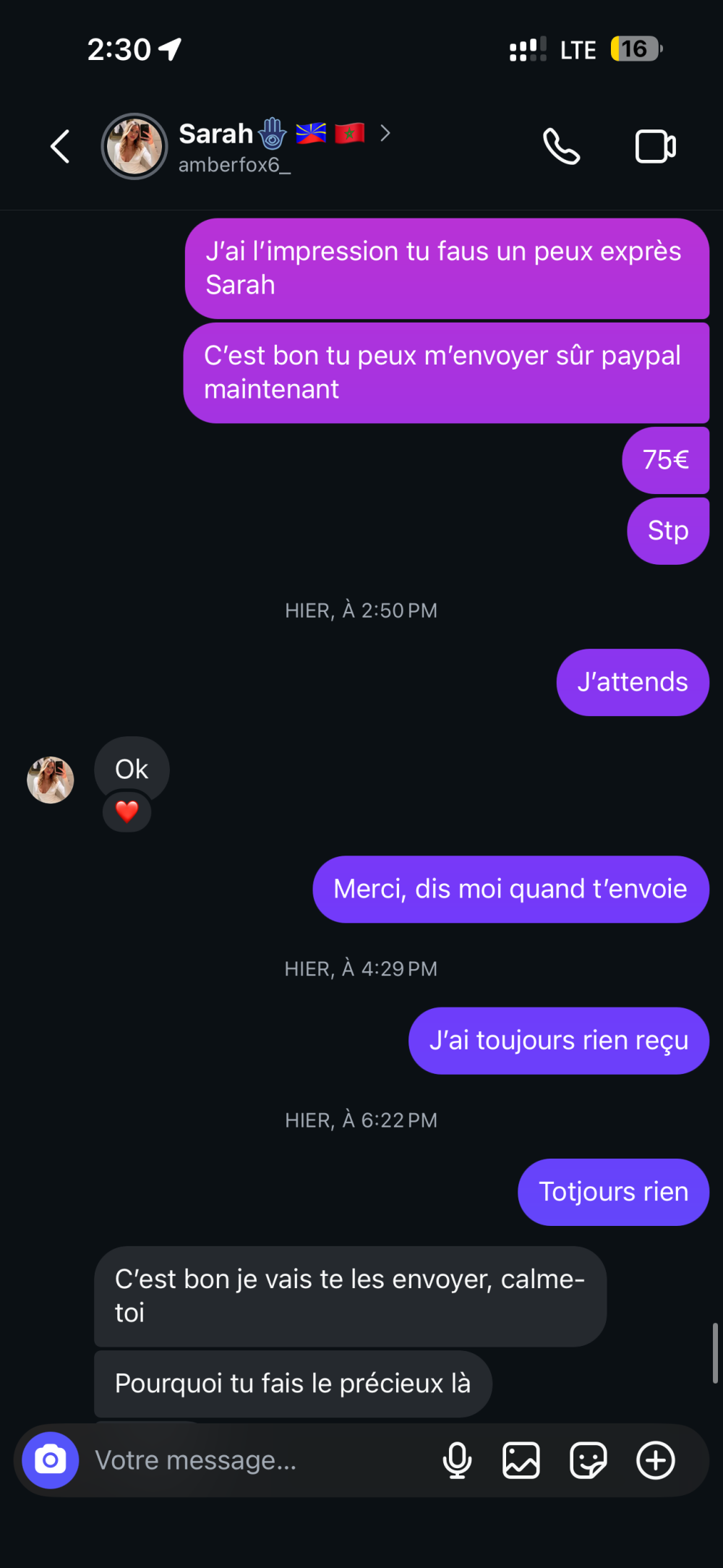Open Sarah's profile picture in the header
The image size is (723, 1568).
pos(134,146)
